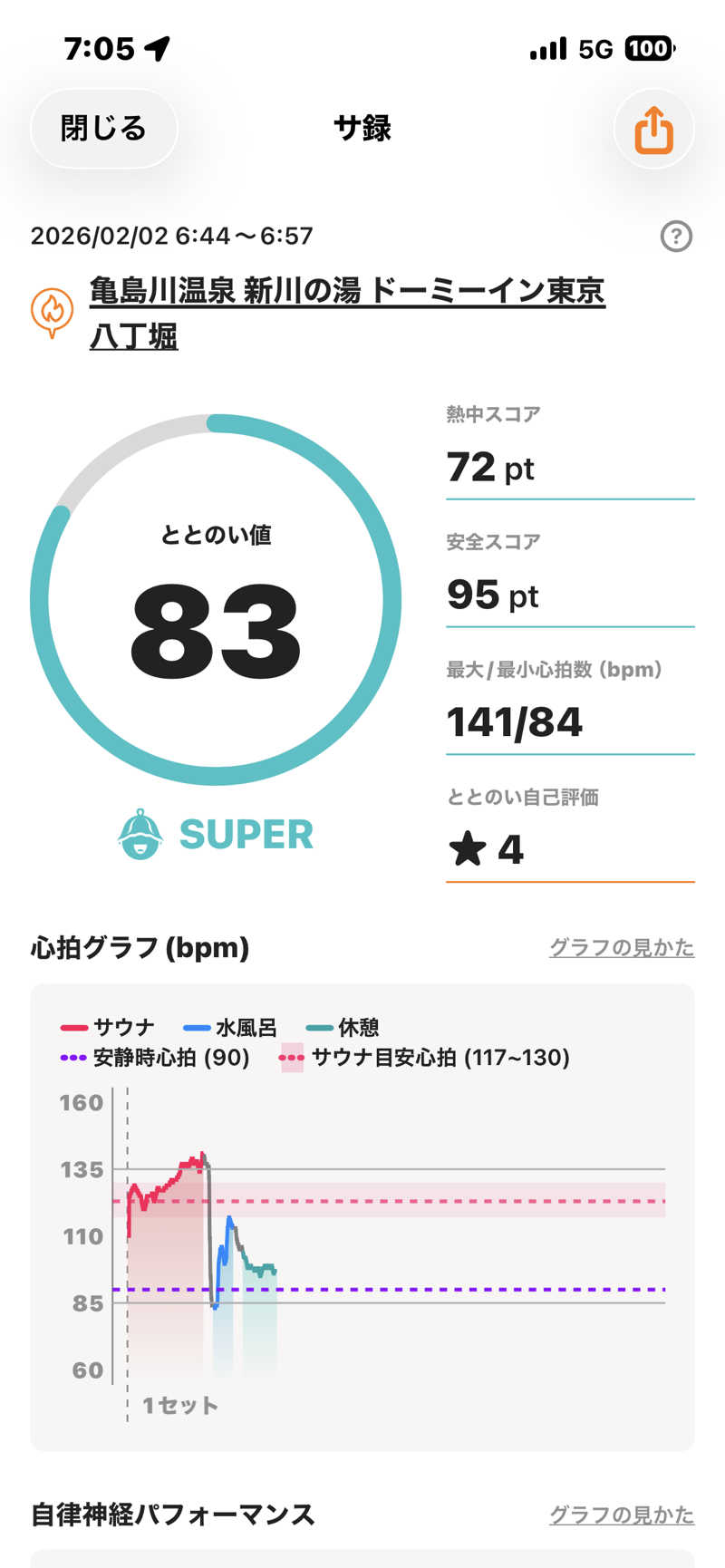Viewport: 725px width, 1568px height.
Task: Share this sauna record
Action: point(653,130)
